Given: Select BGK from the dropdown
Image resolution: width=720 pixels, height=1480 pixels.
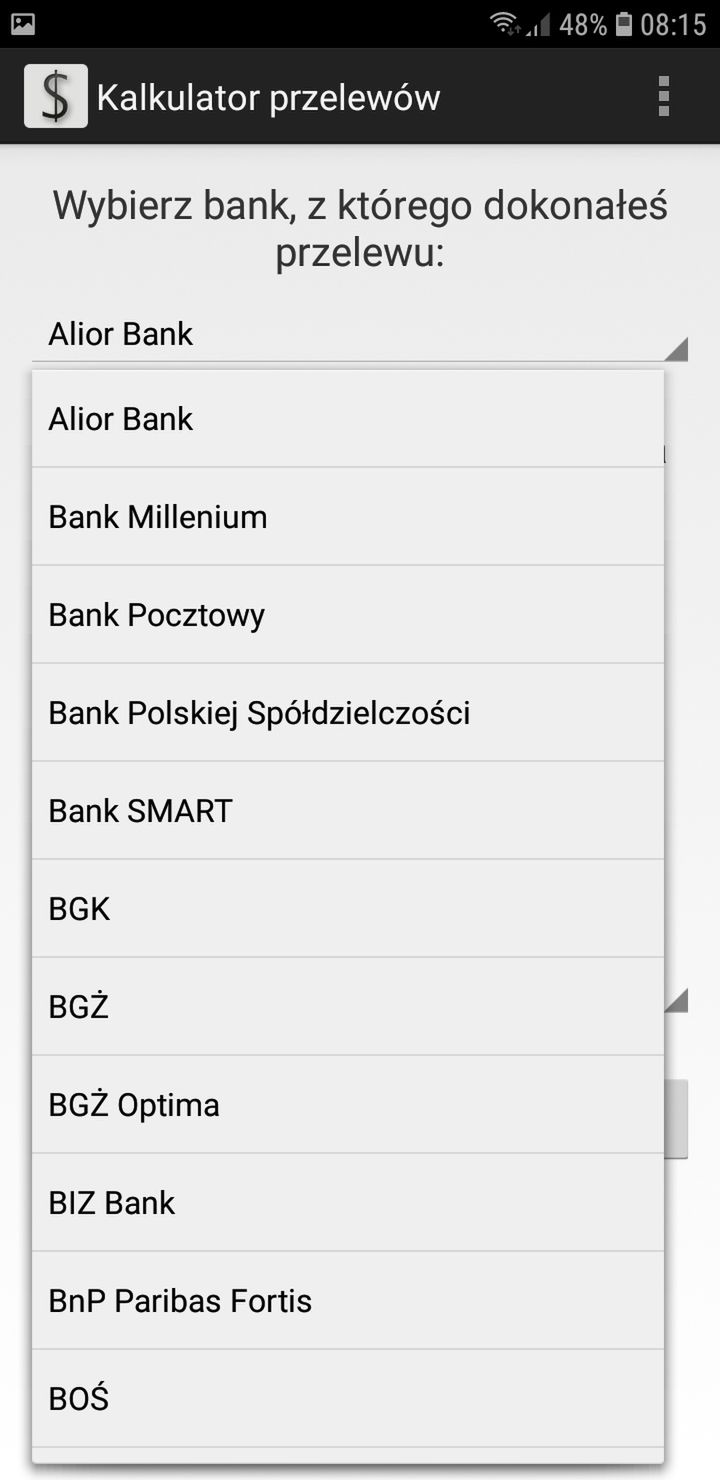Looking at the screenshot, I should (x=348, y=909).
